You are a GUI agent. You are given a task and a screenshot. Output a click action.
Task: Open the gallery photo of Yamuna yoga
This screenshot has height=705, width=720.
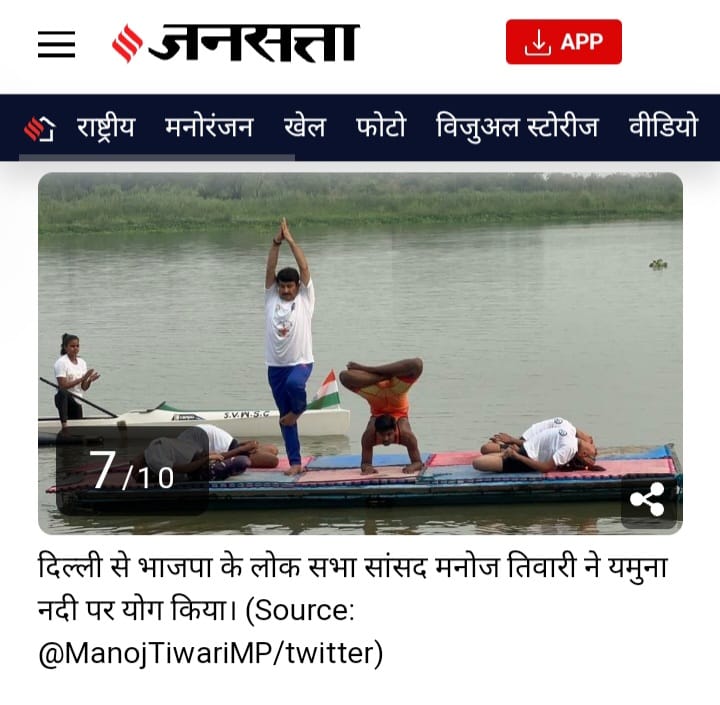click(360, 340)
